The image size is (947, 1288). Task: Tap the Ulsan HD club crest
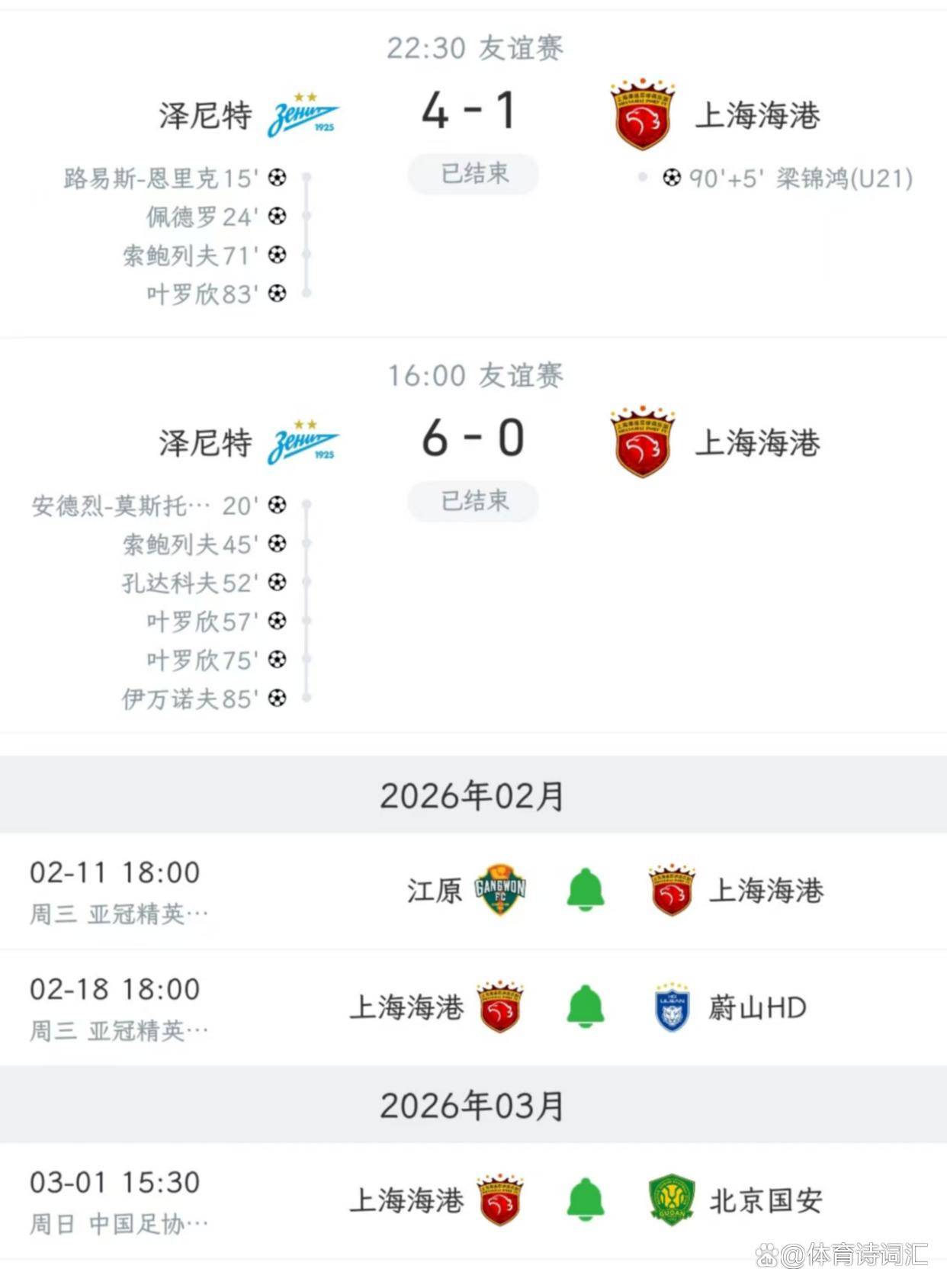click(671, 1007)
